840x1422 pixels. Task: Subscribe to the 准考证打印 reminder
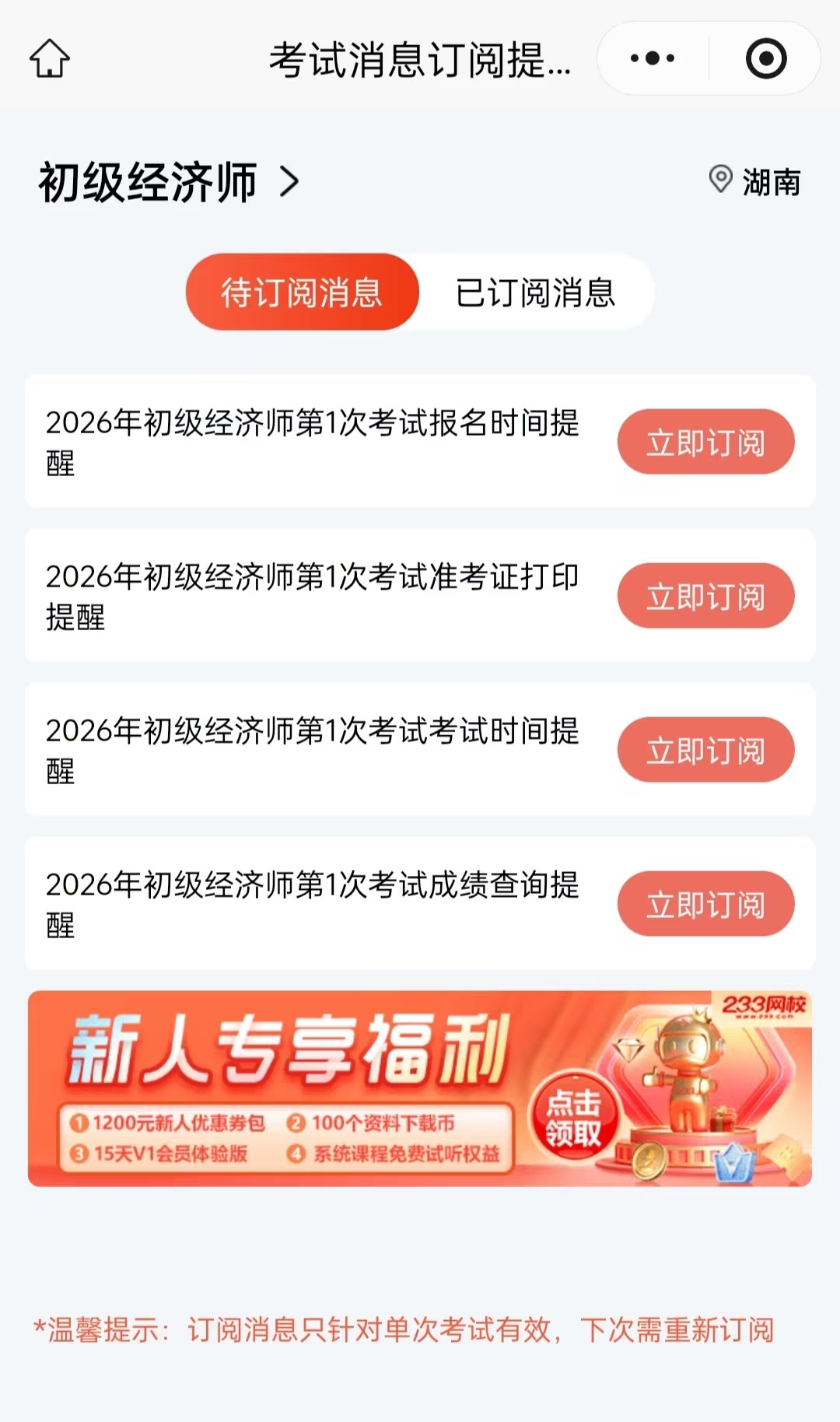705,595
